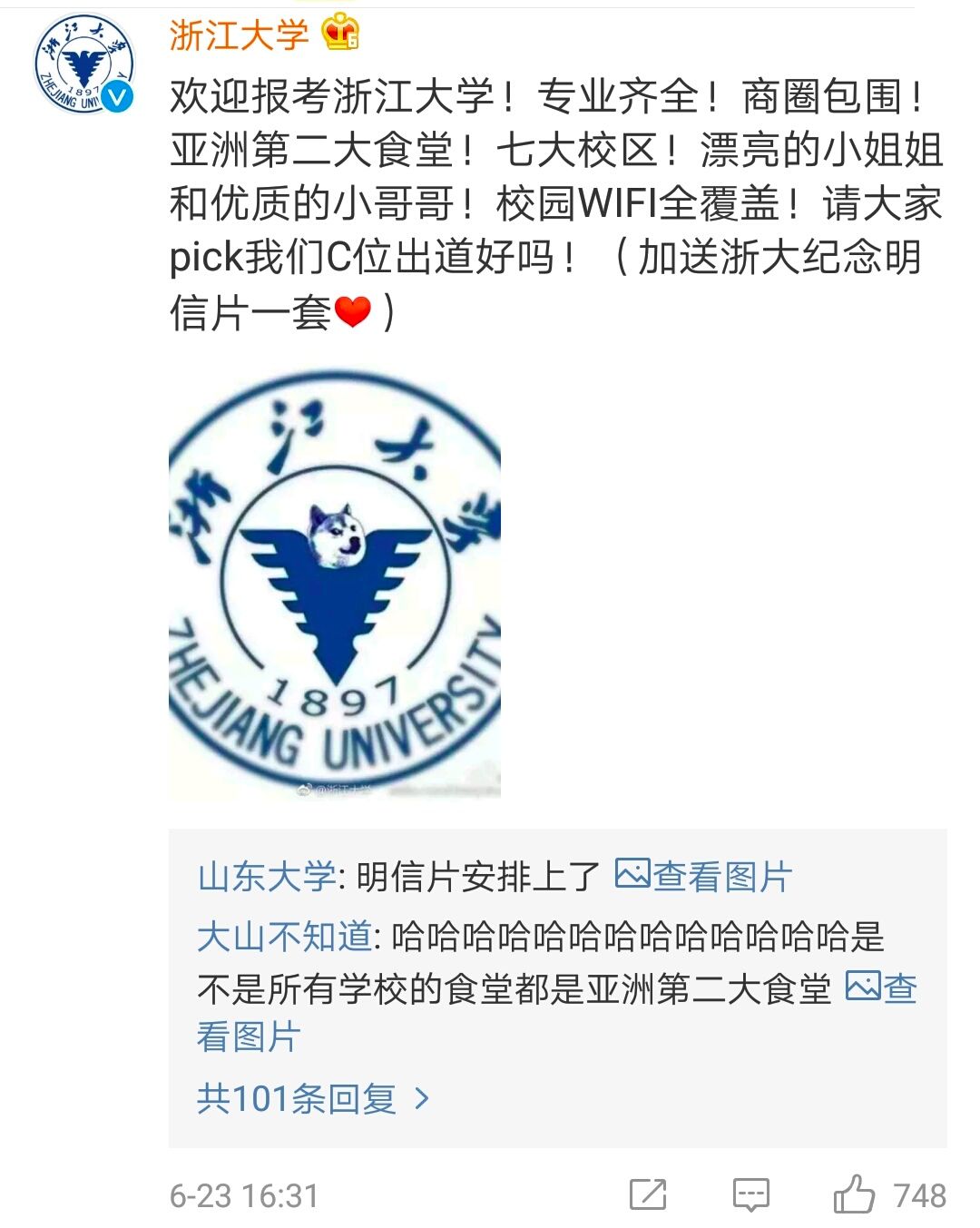980x1228 pixels.
Task: Like the comment with 748 likes
Action: (x=855, y=1194)
